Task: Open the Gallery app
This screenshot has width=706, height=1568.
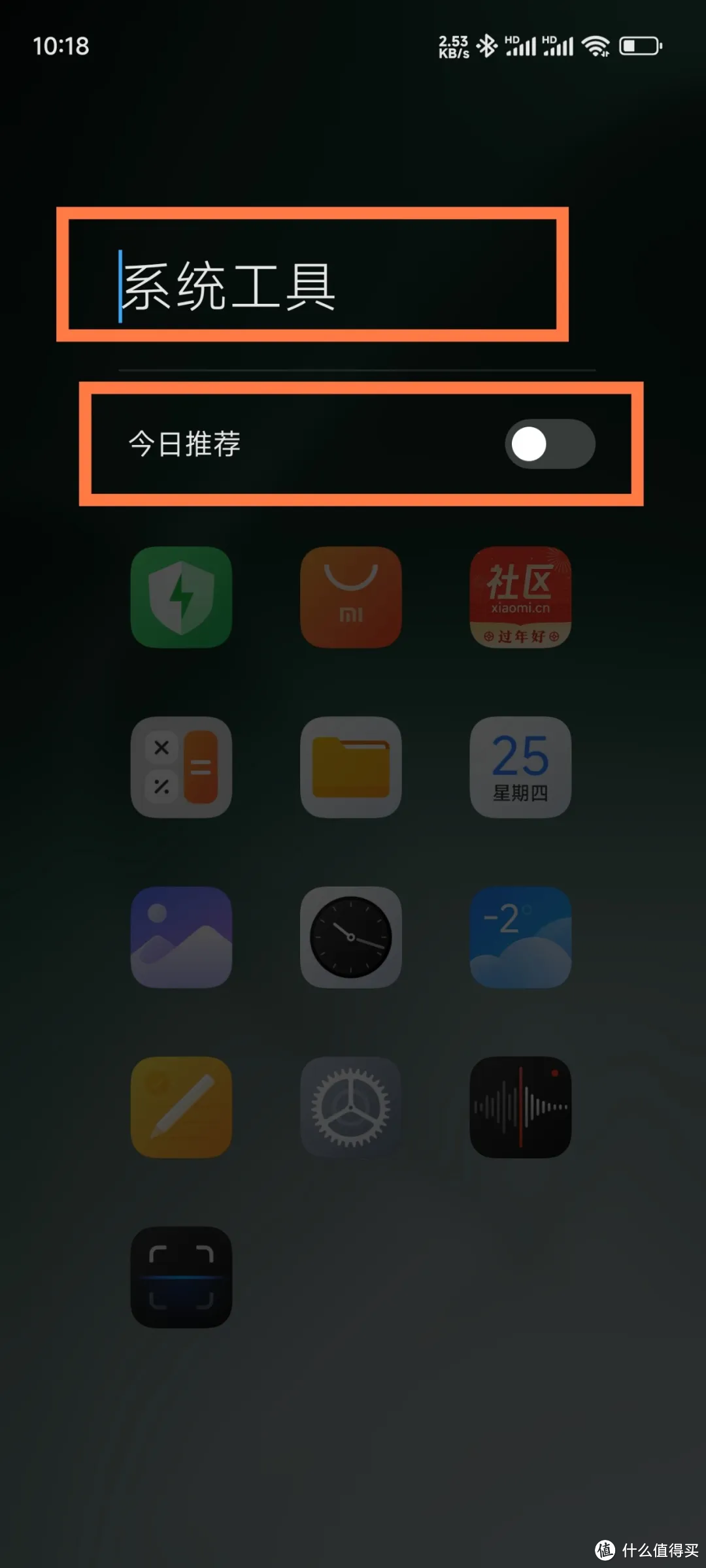Action: pos(181,937)
